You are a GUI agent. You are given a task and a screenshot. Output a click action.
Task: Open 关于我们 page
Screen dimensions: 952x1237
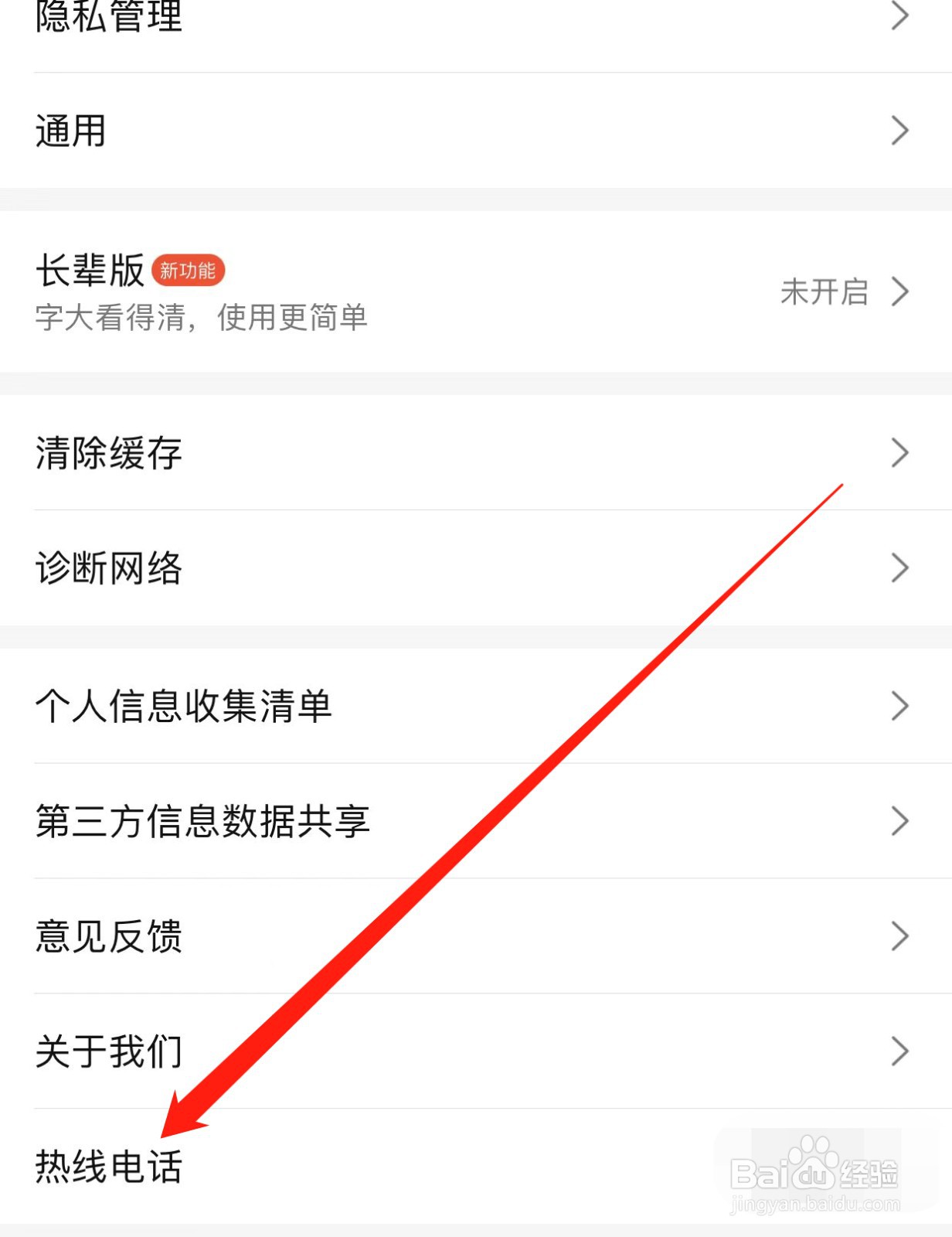click(x=107, y=1051)
